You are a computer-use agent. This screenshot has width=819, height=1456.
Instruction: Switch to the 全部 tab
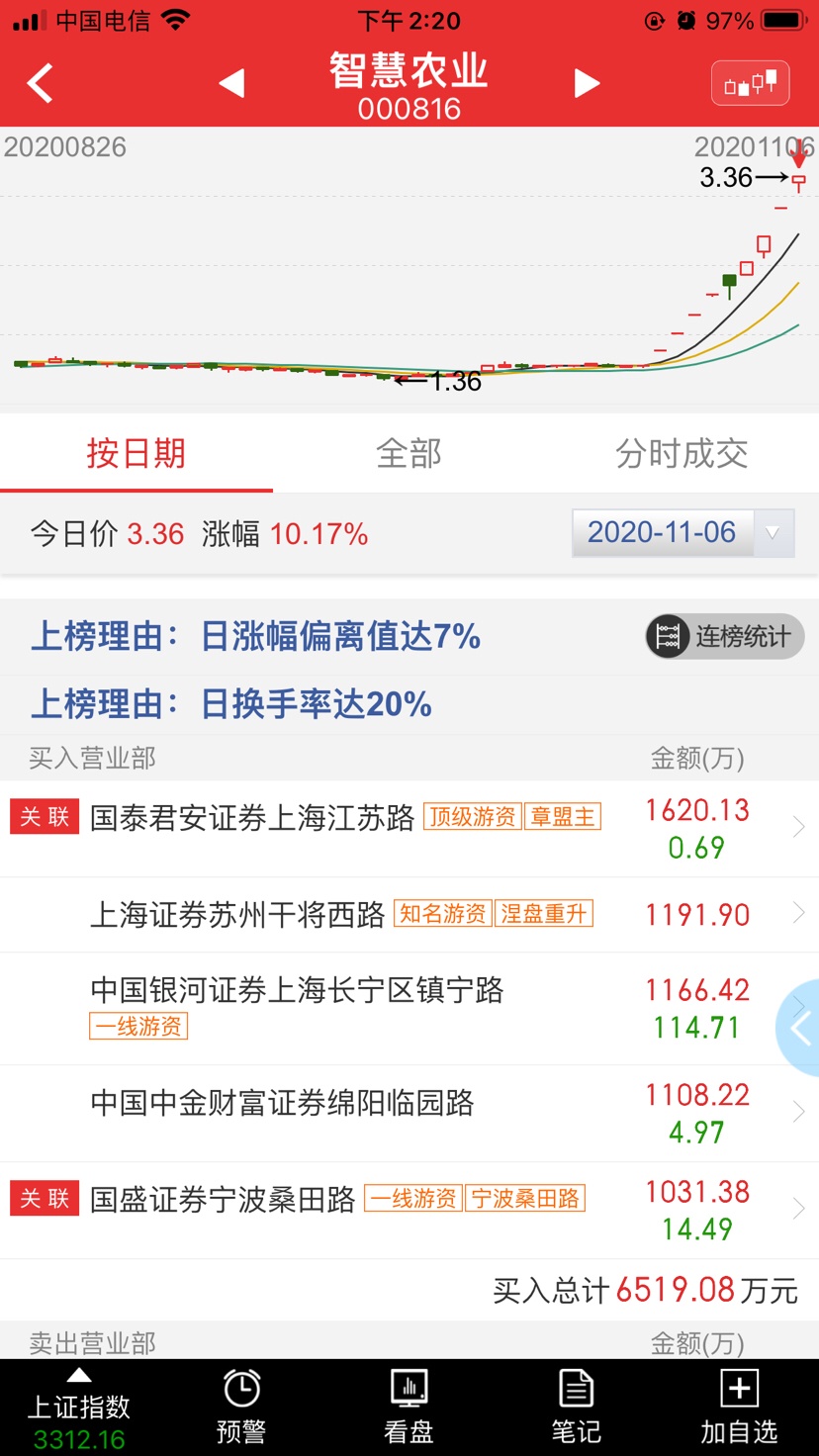[x=409, y=454]
